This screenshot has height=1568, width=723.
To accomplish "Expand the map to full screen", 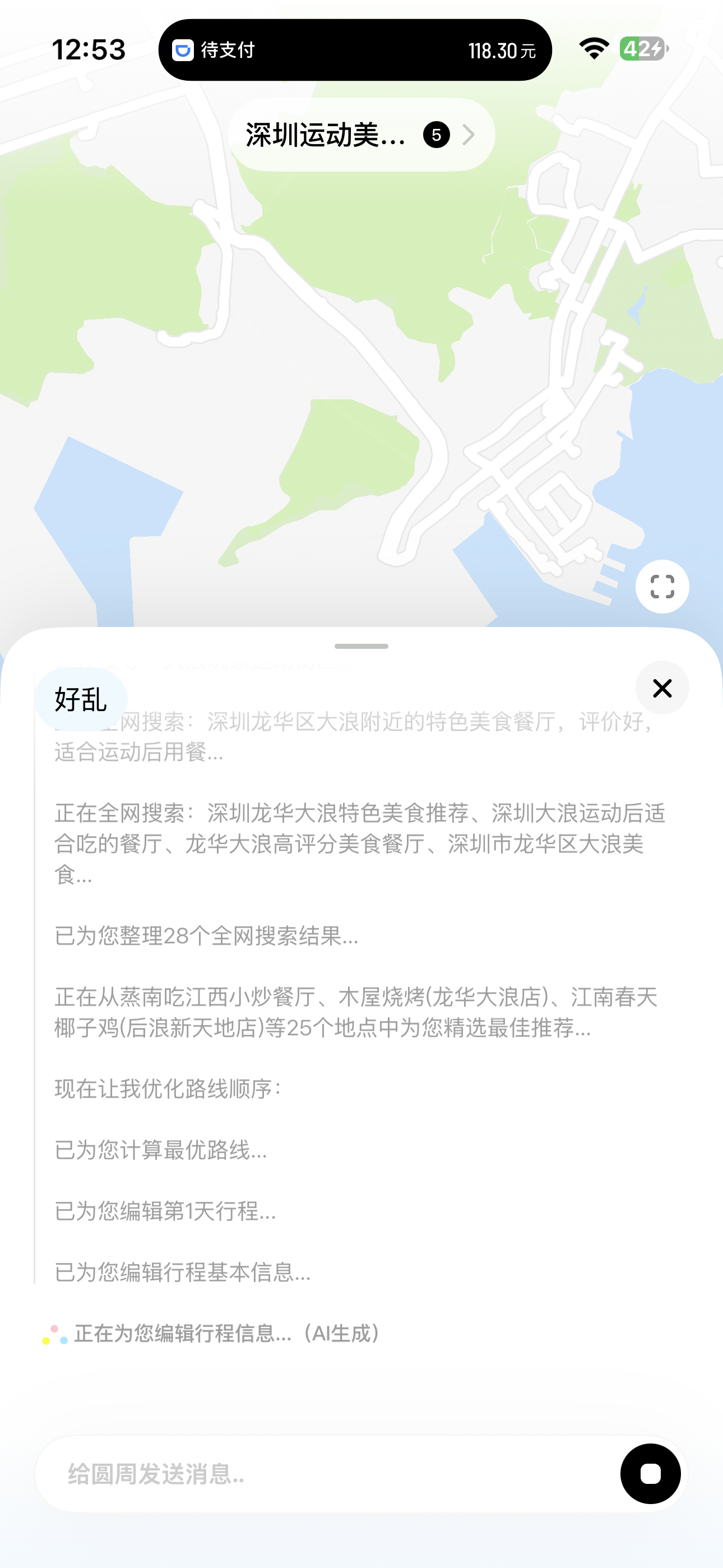I will [x=662, y=587].
